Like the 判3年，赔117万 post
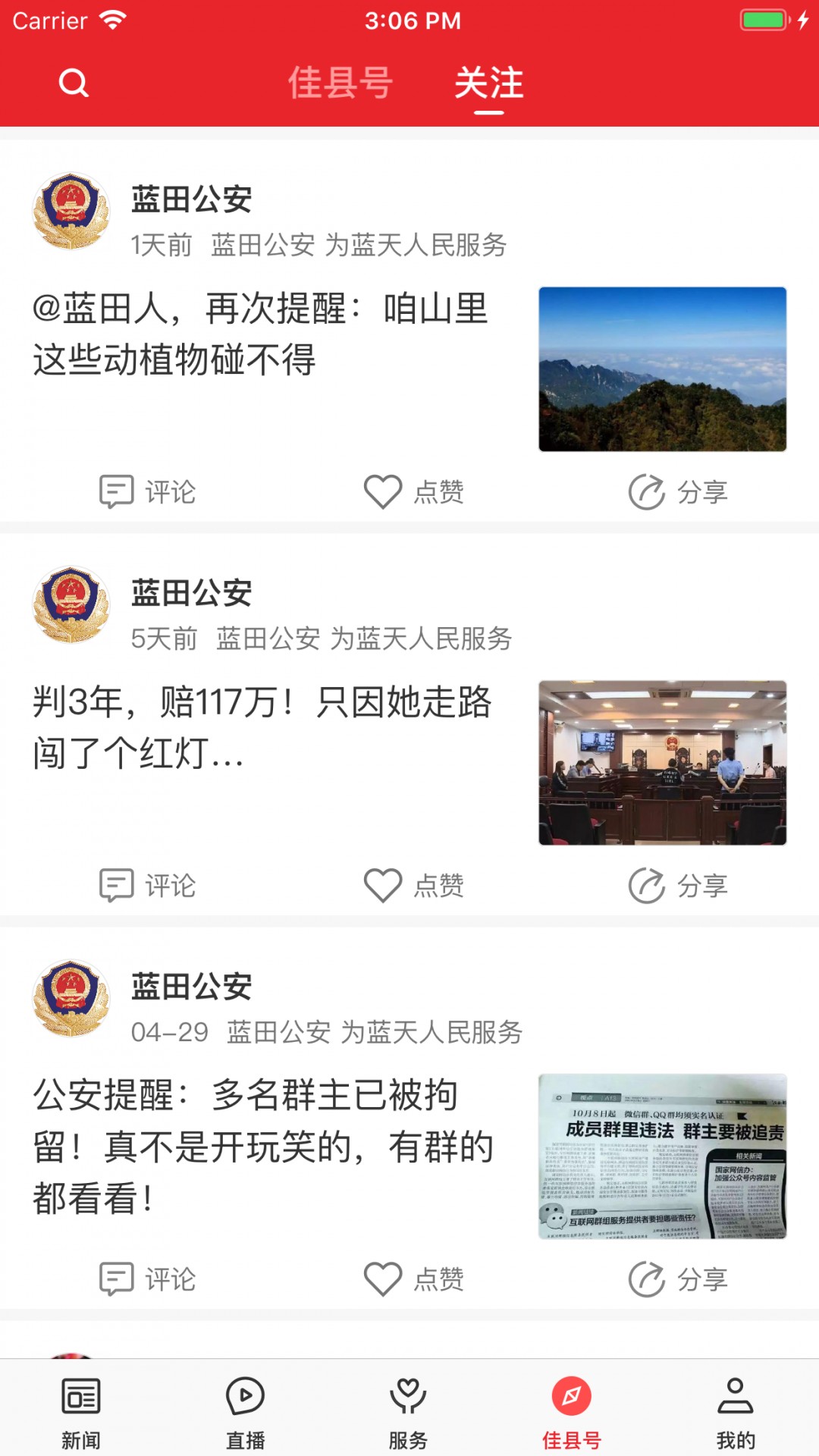819x1456 pixels. (414, 886)
